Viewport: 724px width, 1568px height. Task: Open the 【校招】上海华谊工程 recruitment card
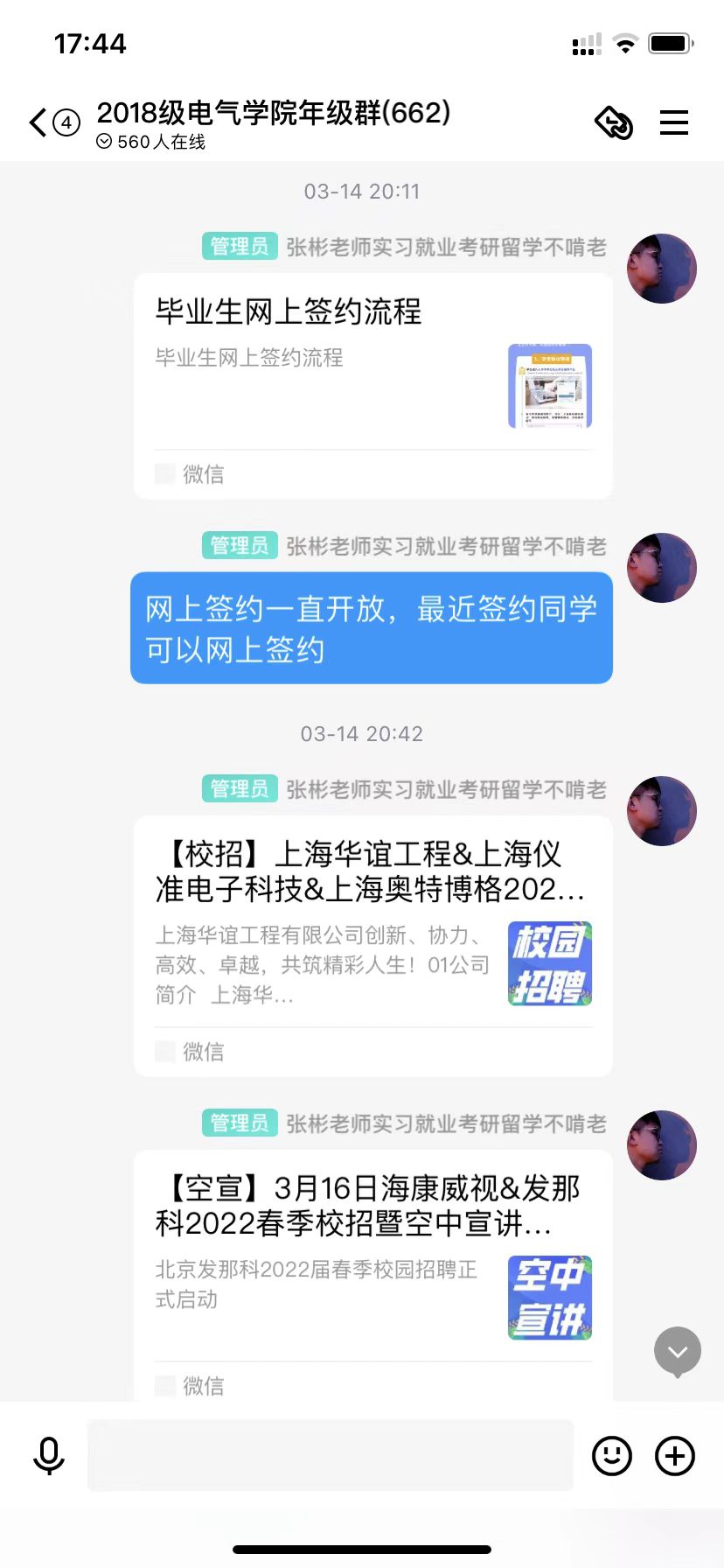pos(372,945)
